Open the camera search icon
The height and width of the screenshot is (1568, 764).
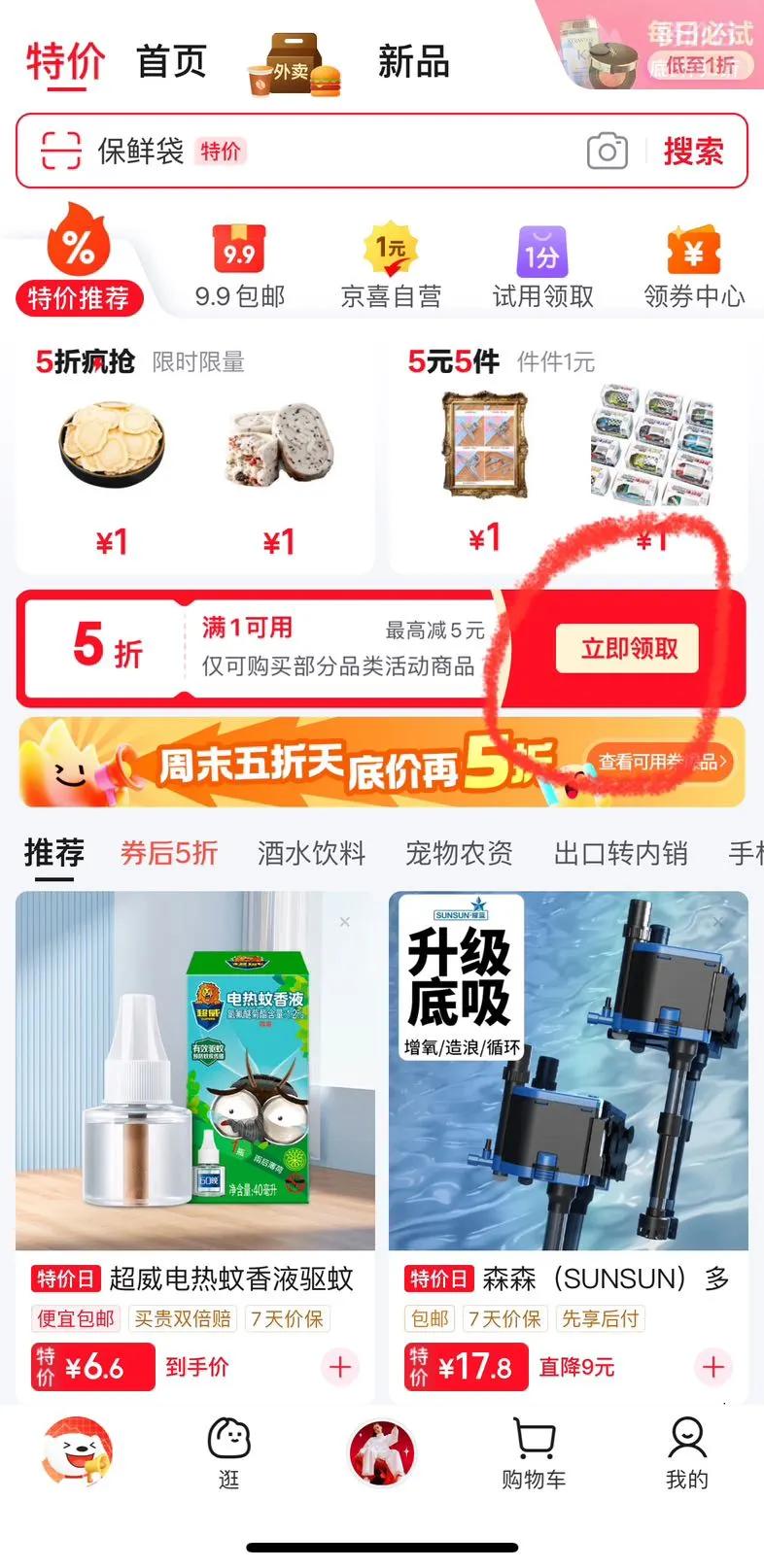point(608,151)
